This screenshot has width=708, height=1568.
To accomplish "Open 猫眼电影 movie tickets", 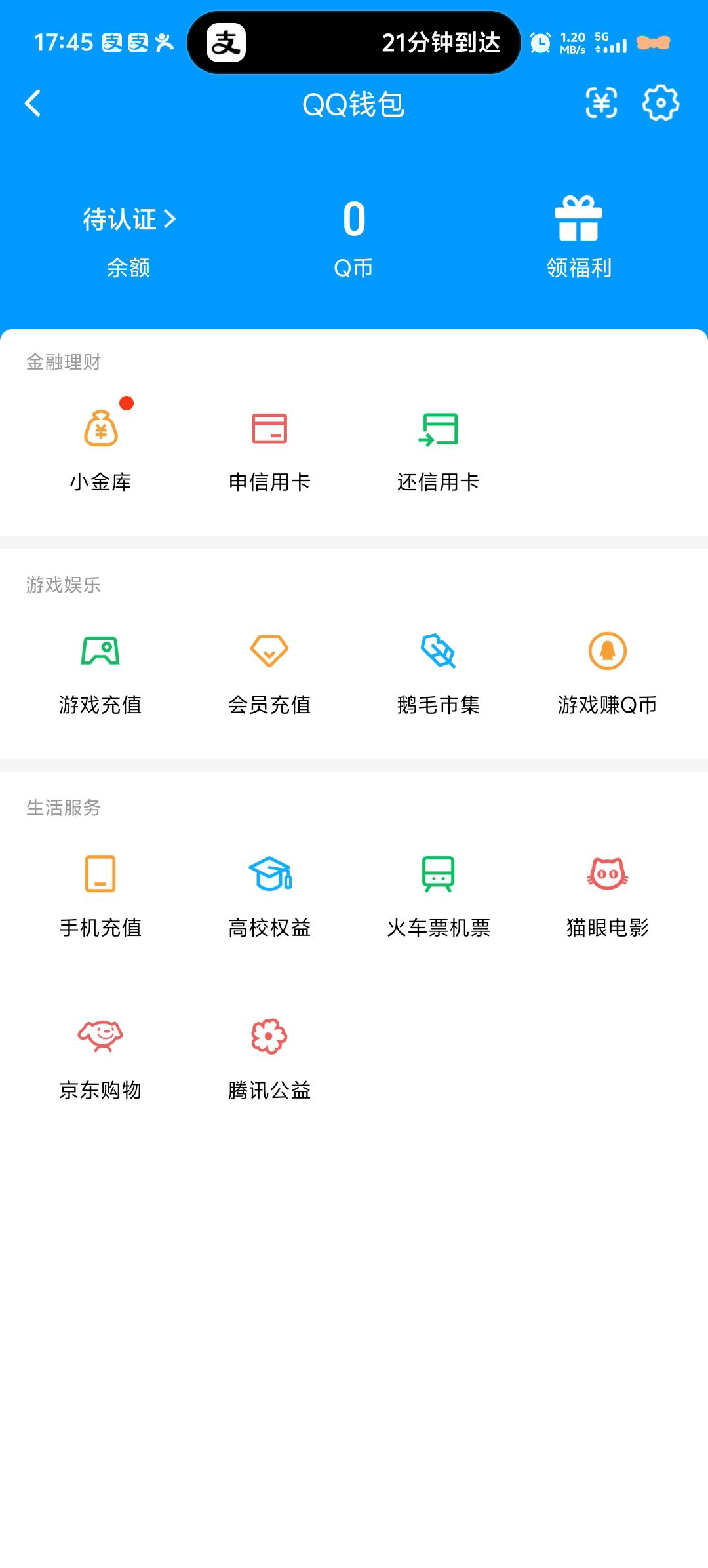I will click(606, 892).
